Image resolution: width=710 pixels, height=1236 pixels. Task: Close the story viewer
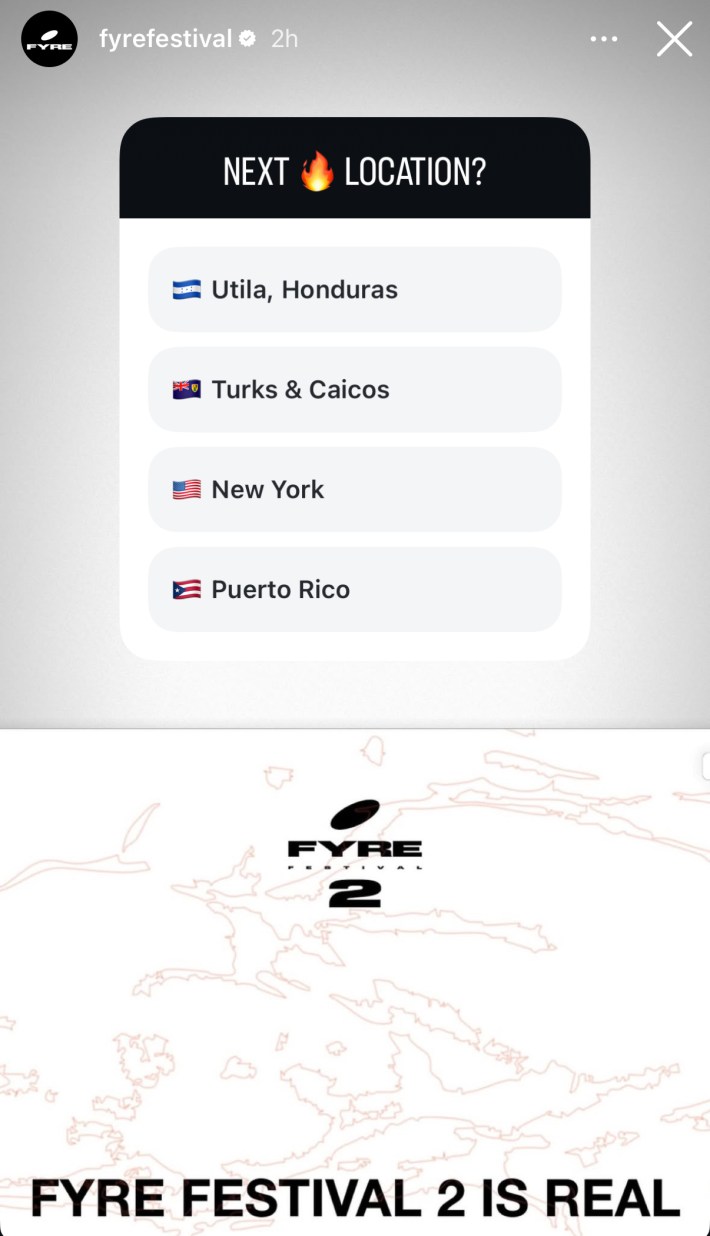[x=674, y=39]
